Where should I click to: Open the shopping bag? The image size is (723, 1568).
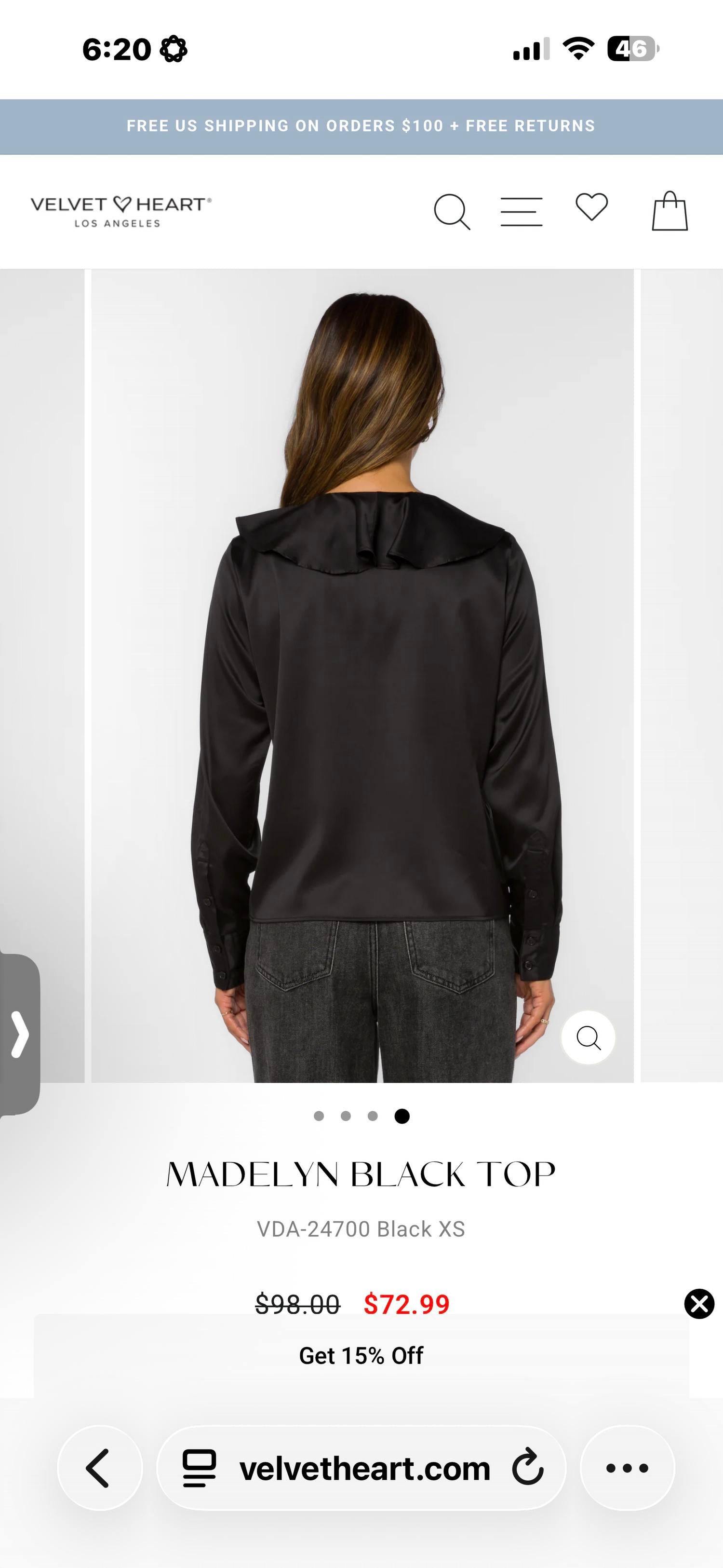point(669,211)
